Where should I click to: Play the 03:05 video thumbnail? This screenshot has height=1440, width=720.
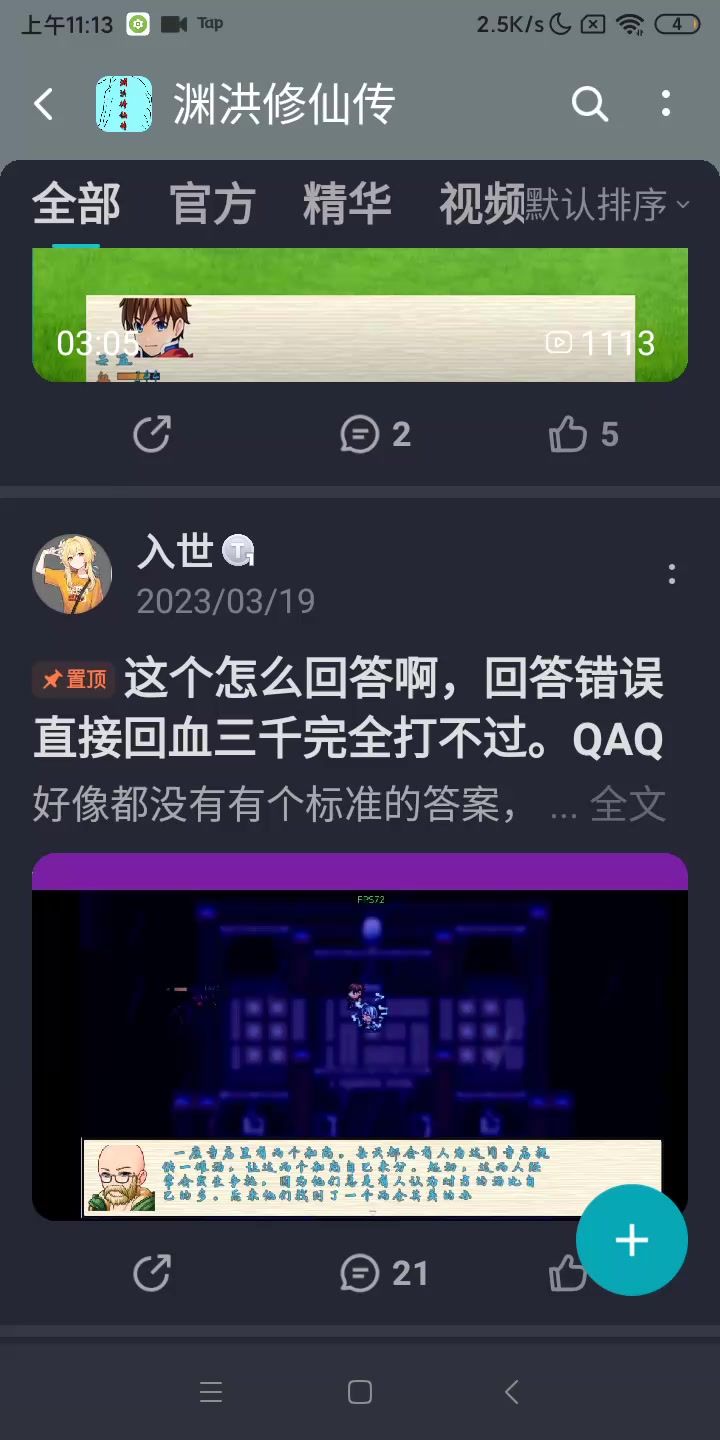point(360,316)
